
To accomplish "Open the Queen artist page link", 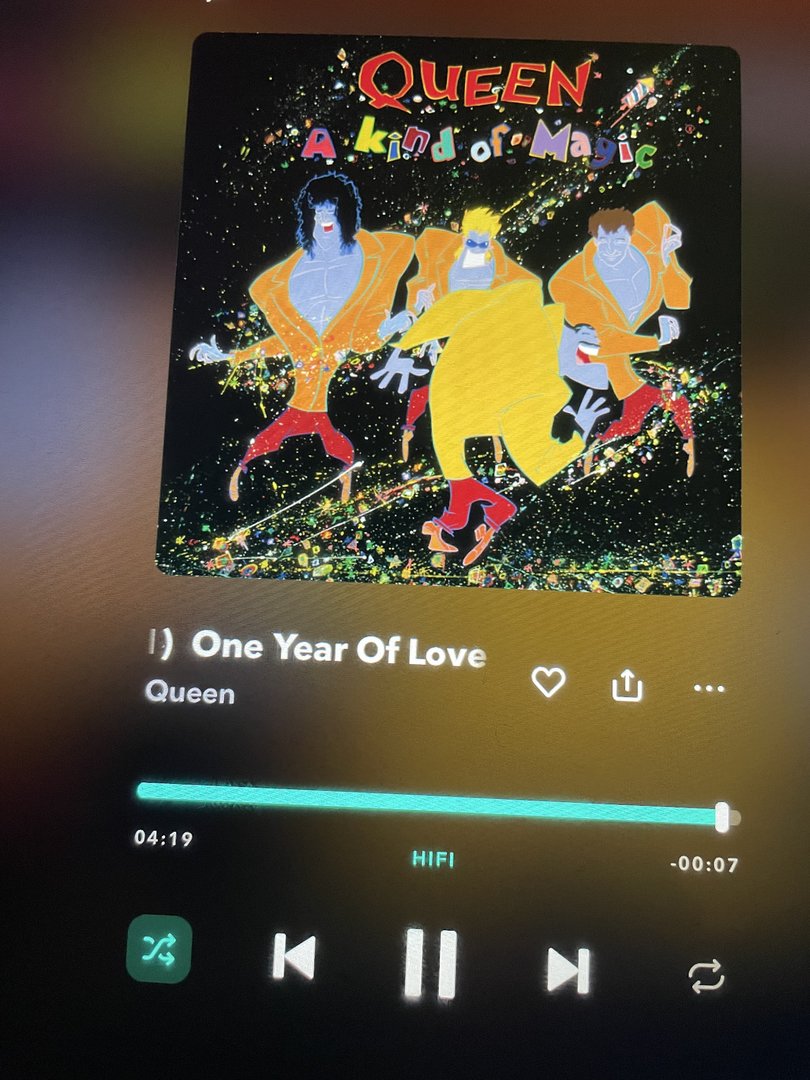I will click(x=190, y=692).
